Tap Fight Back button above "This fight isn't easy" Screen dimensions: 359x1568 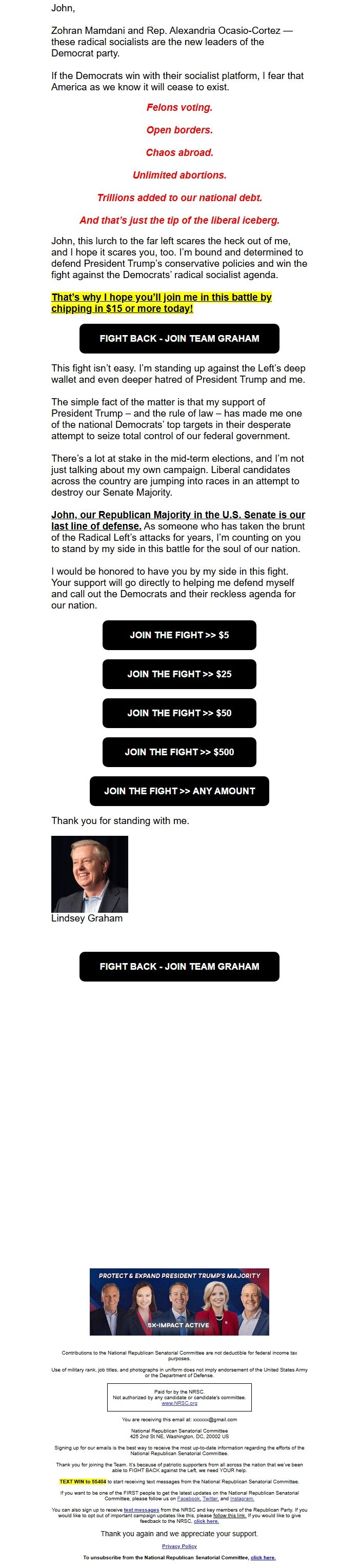[179, 339]
